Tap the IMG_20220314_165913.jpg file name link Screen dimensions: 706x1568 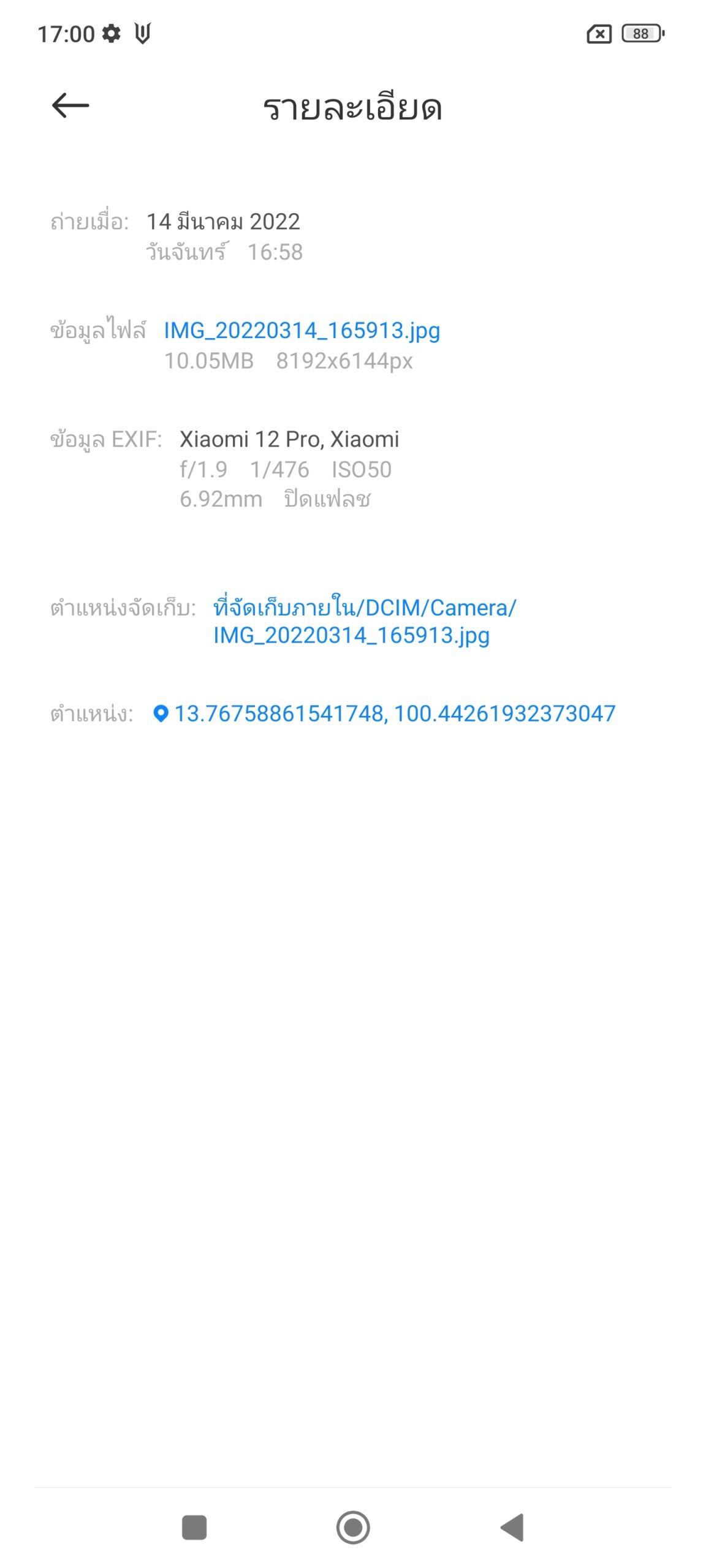pos(302,331)
